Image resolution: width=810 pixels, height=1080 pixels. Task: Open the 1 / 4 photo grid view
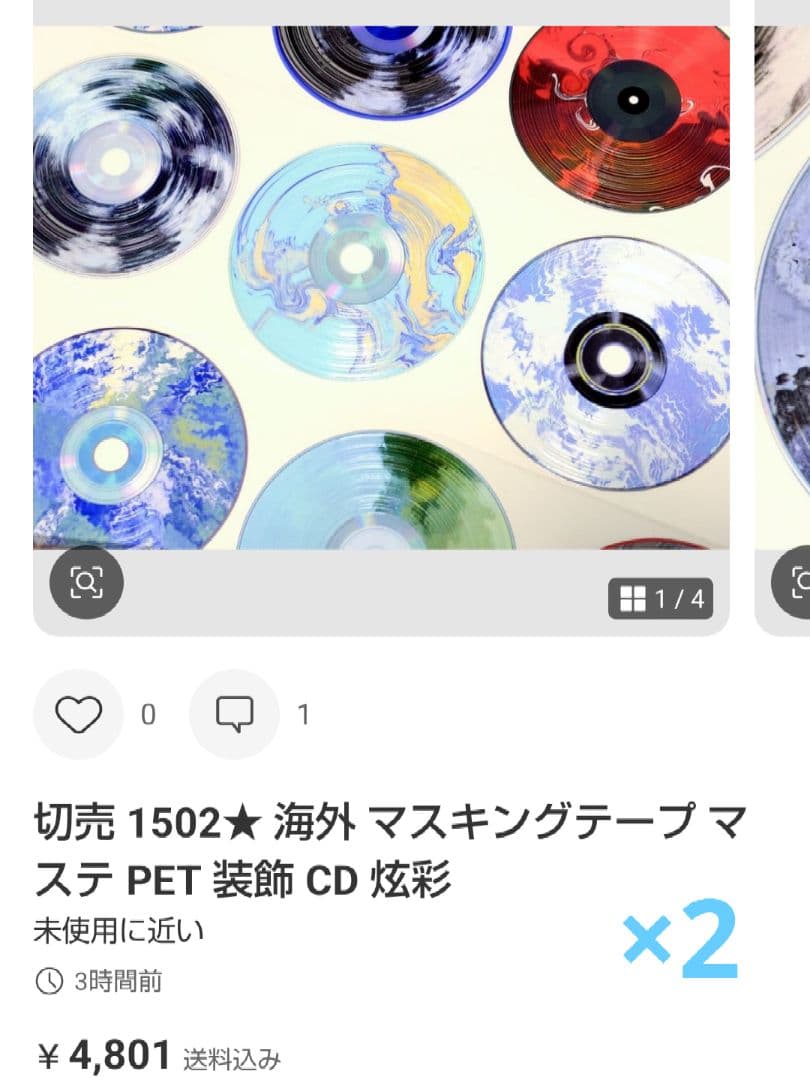pos(661,599)
